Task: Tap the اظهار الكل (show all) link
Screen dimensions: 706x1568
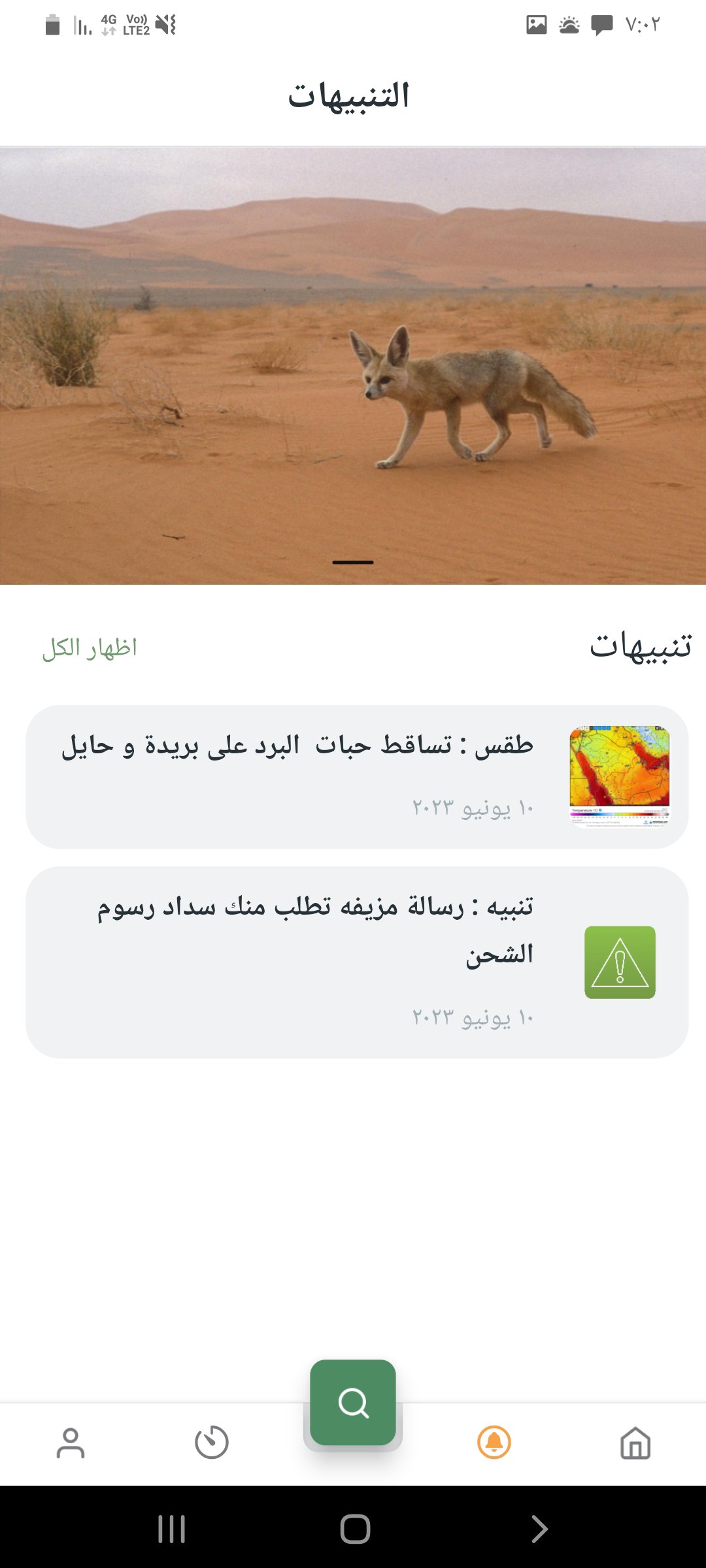Action: tap(90, 647)
